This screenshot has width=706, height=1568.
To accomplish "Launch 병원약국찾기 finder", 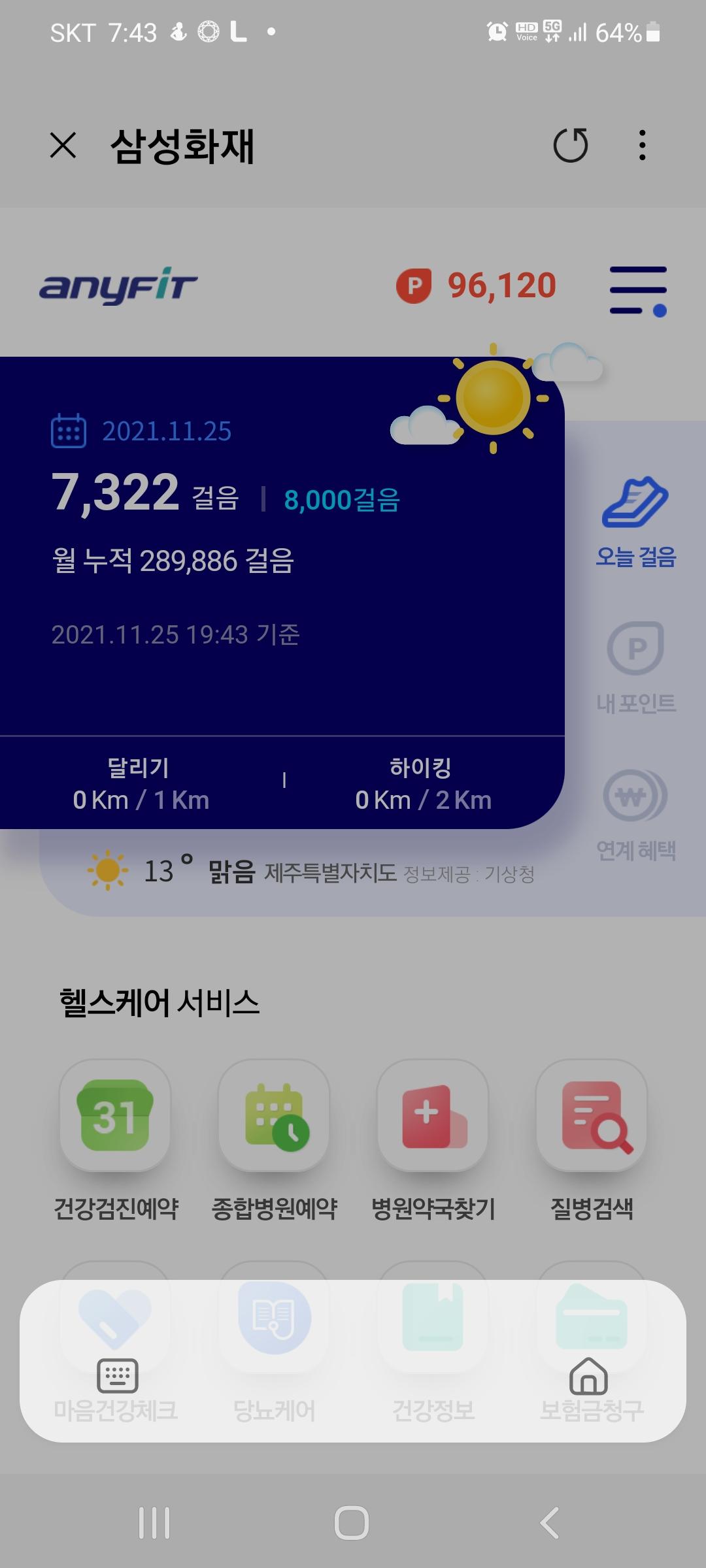I will [x=433, y=1116].
